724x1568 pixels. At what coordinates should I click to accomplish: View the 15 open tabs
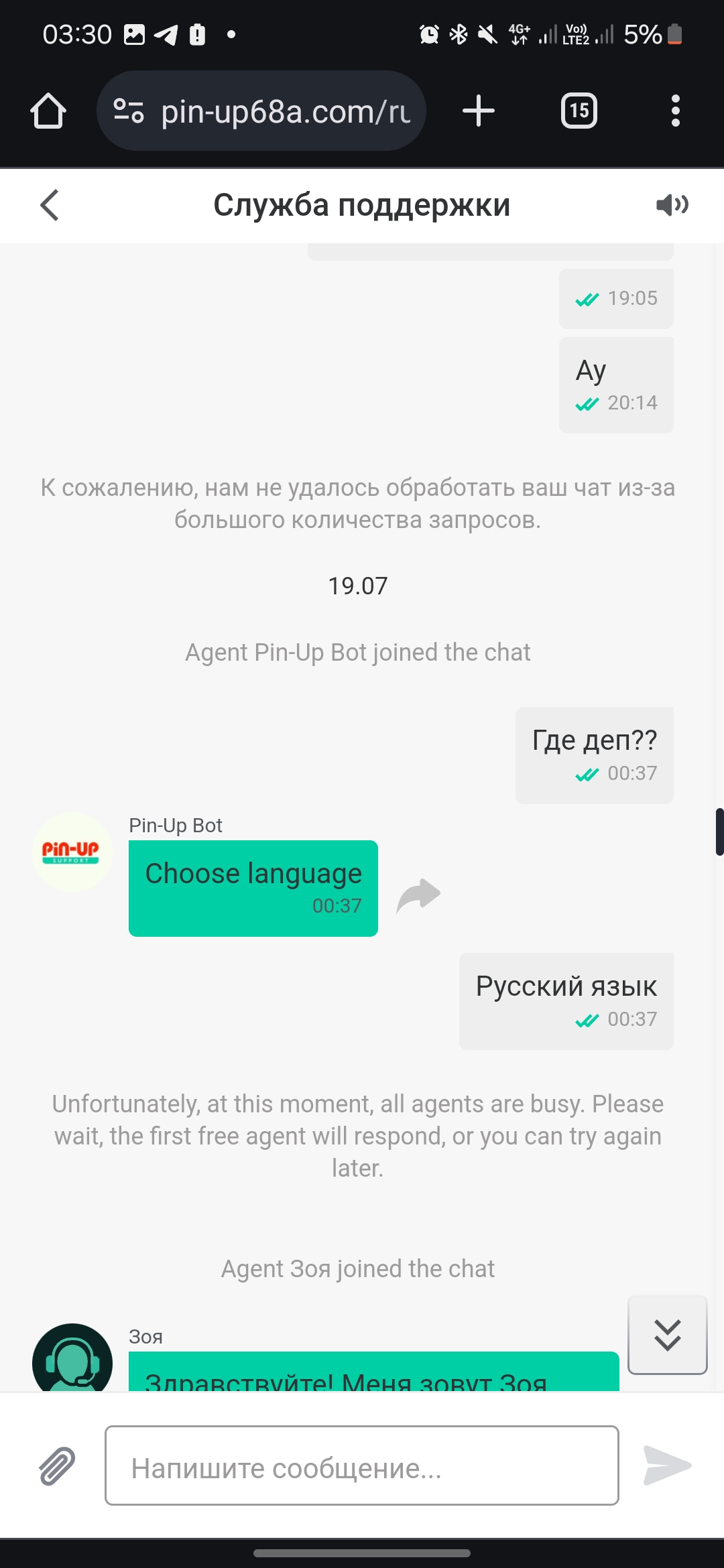(x=579, y=111)
